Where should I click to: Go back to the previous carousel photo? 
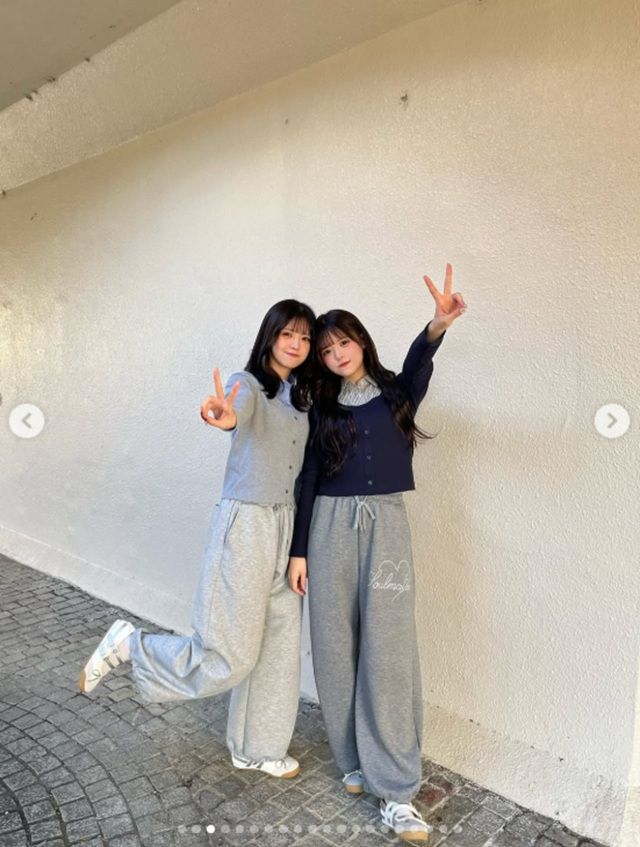click(27, 421)
